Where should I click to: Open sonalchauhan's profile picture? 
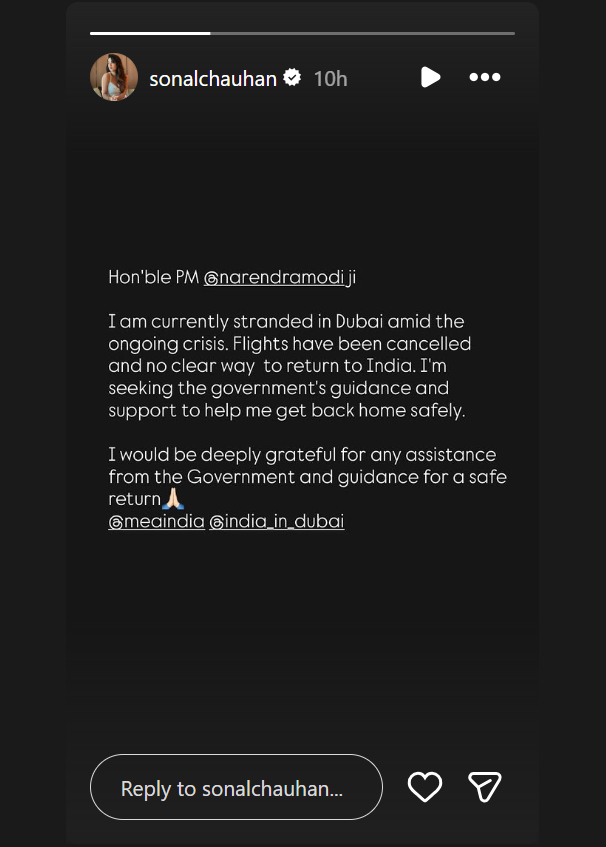tap(114, 78)
